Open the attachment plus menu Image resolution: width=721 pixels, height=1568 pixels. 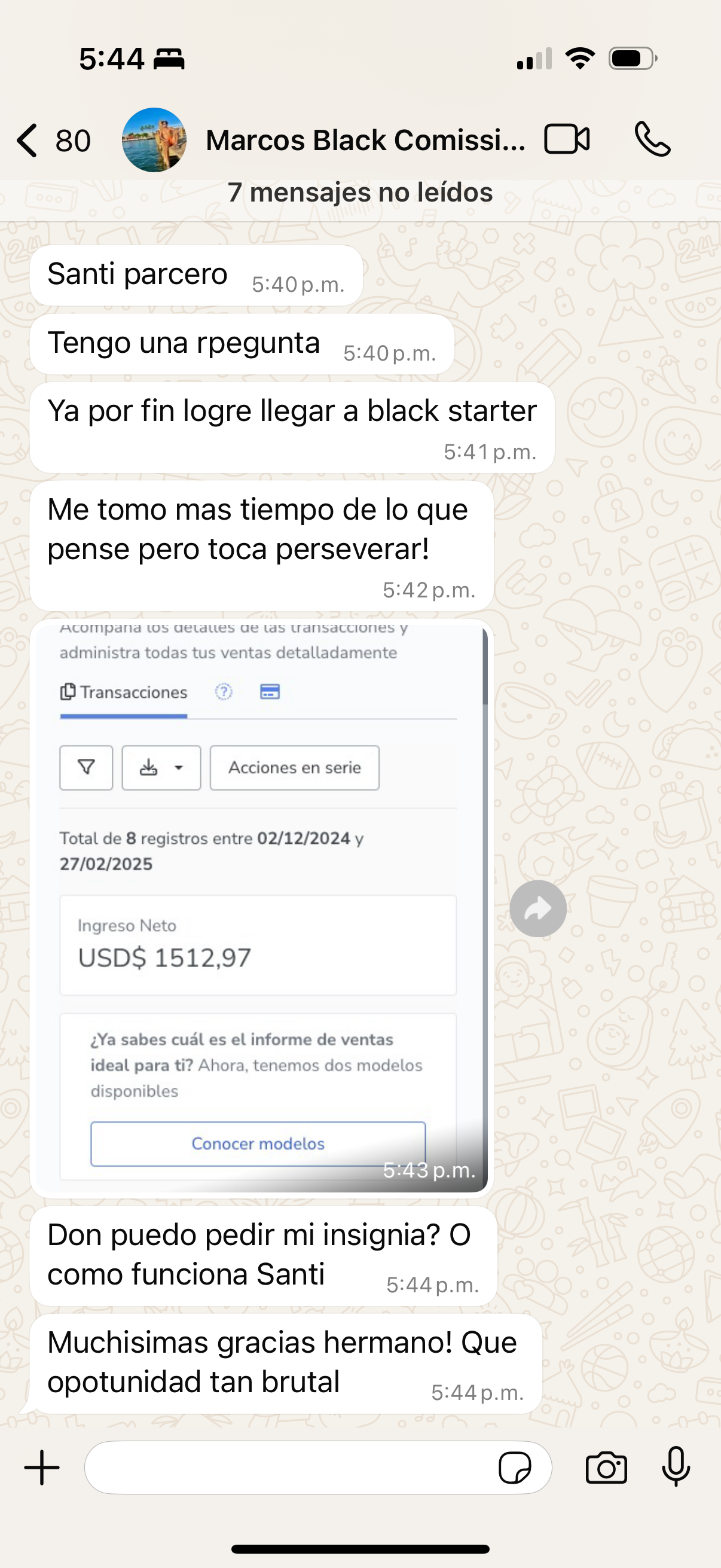(41, 1468)
